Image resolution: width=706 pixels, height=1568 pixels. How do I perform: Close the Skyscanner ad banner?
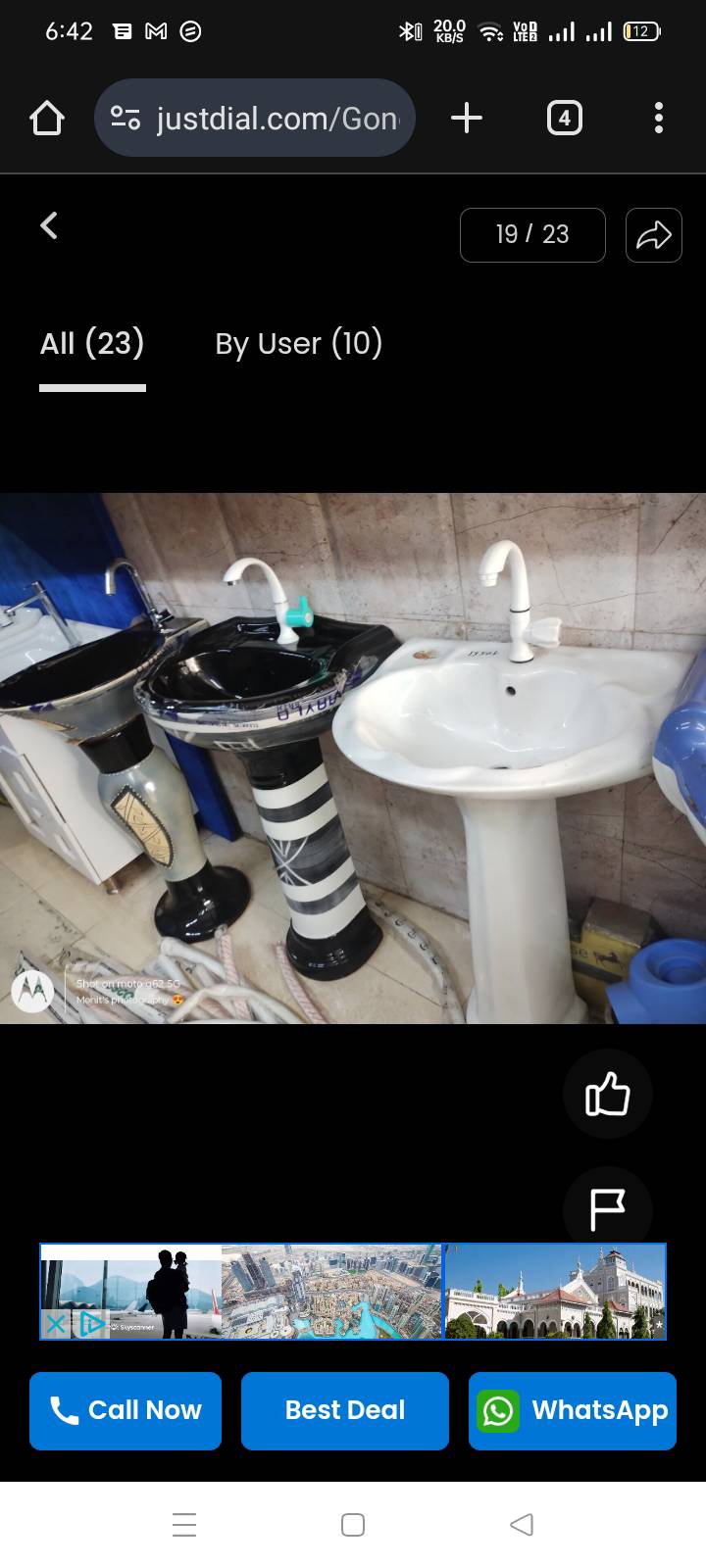click(x=56, y=1325)
